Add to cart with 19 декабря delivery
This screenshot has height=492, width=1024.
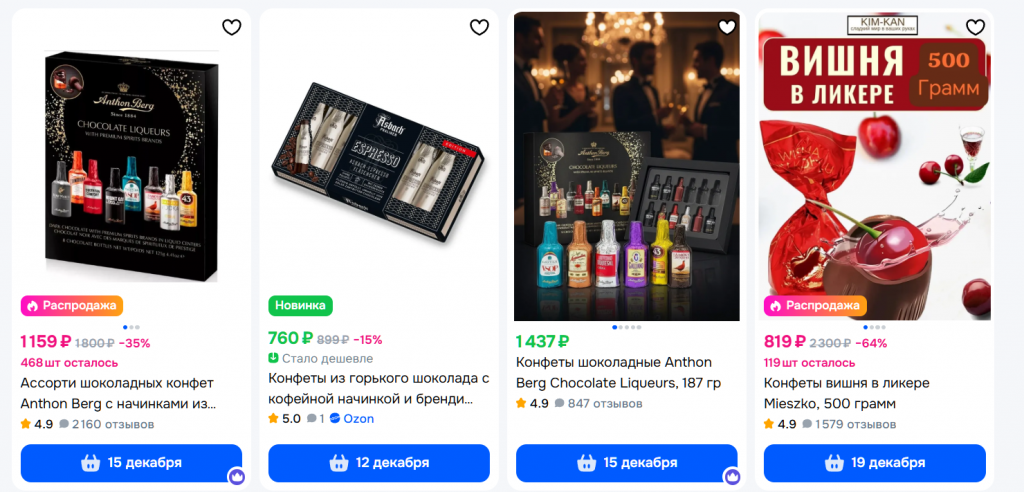(875, 463)
